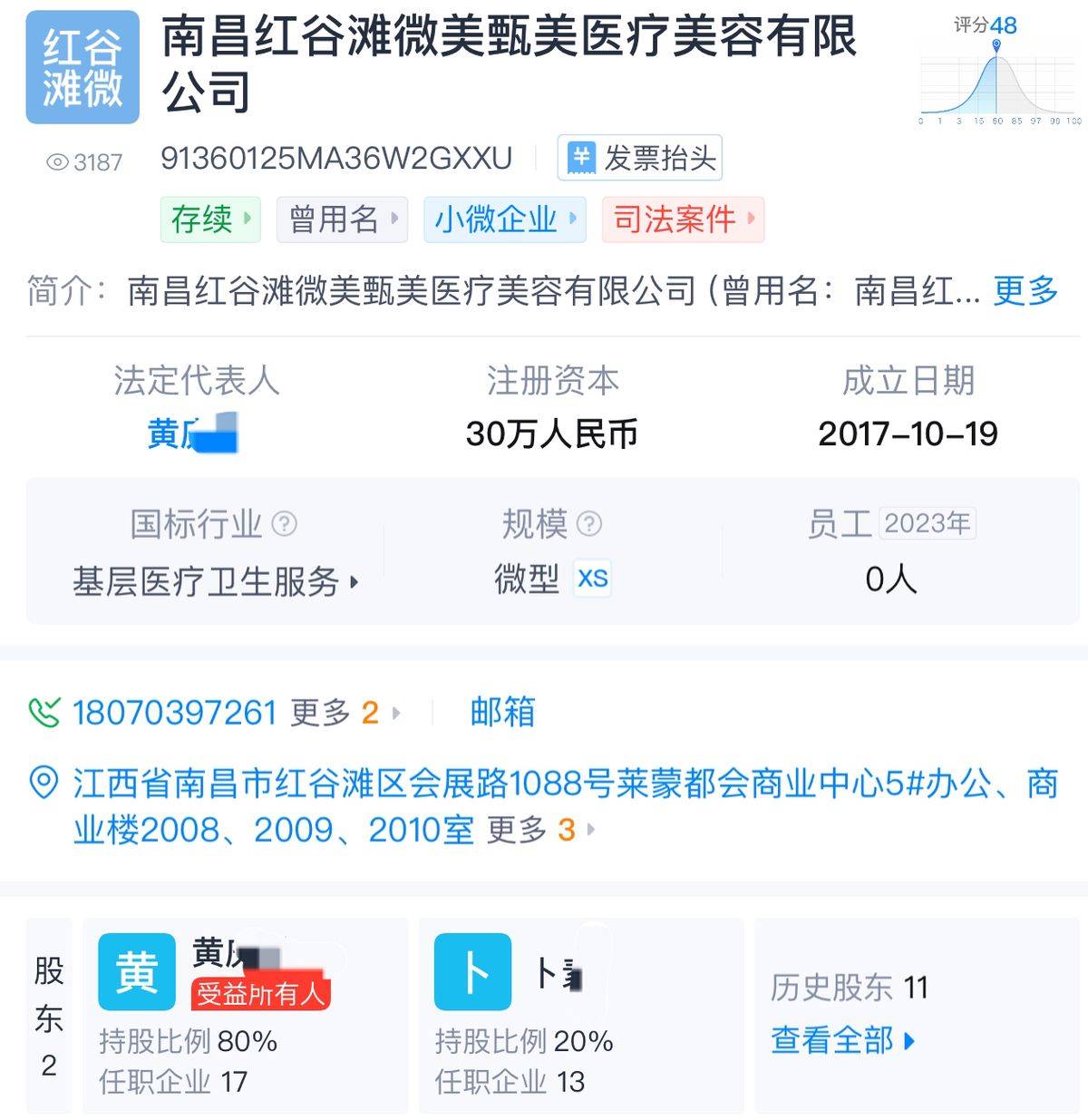Screen dimensions: 1088x1120
Task: View 司法案件 judicial cases
Action: coord(683,219)
